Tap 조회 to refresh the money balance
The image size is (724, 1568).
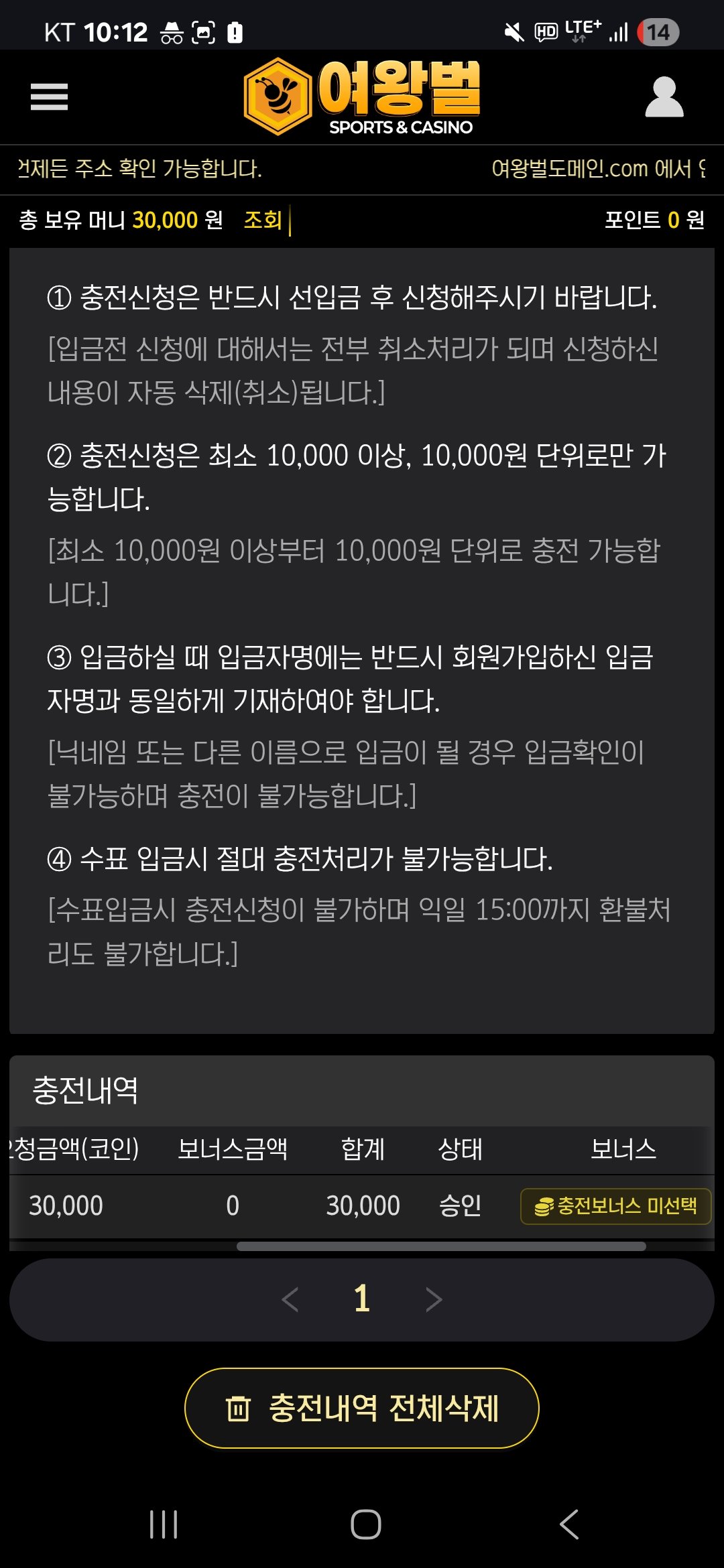click(263, 220)
